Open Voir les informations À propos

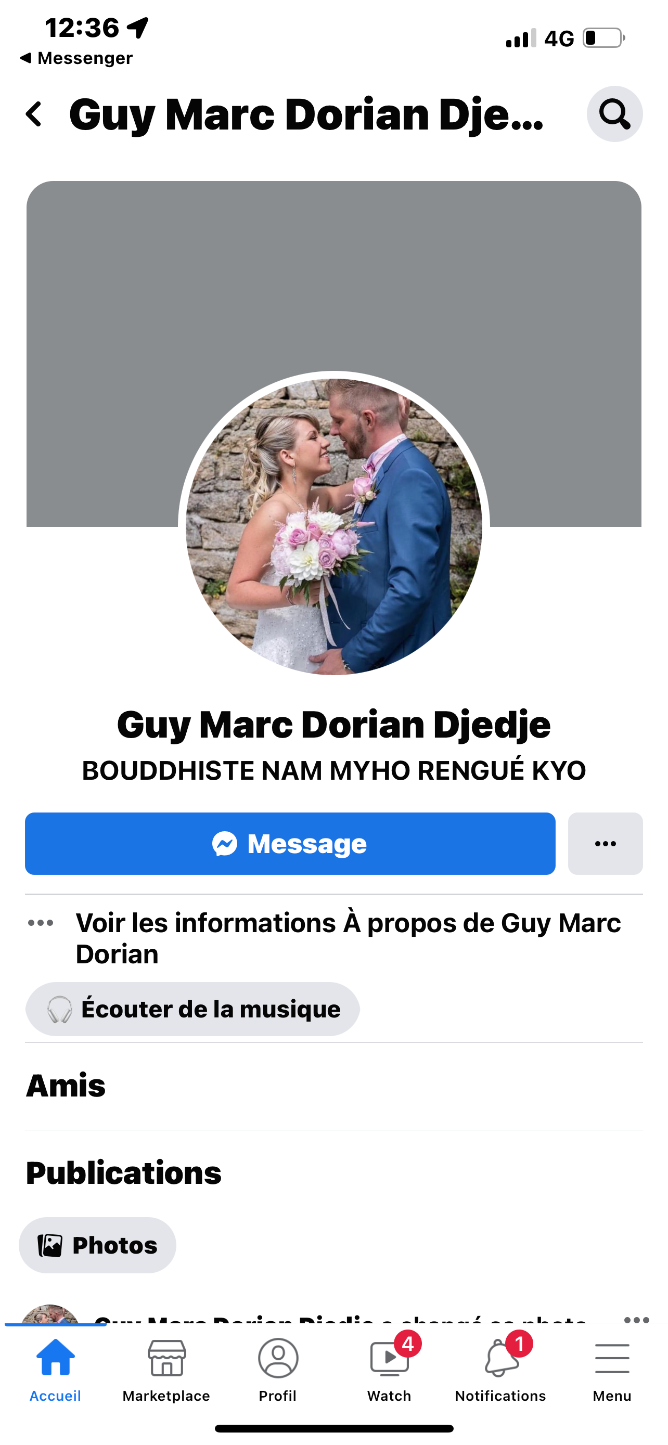click(347, 938)
